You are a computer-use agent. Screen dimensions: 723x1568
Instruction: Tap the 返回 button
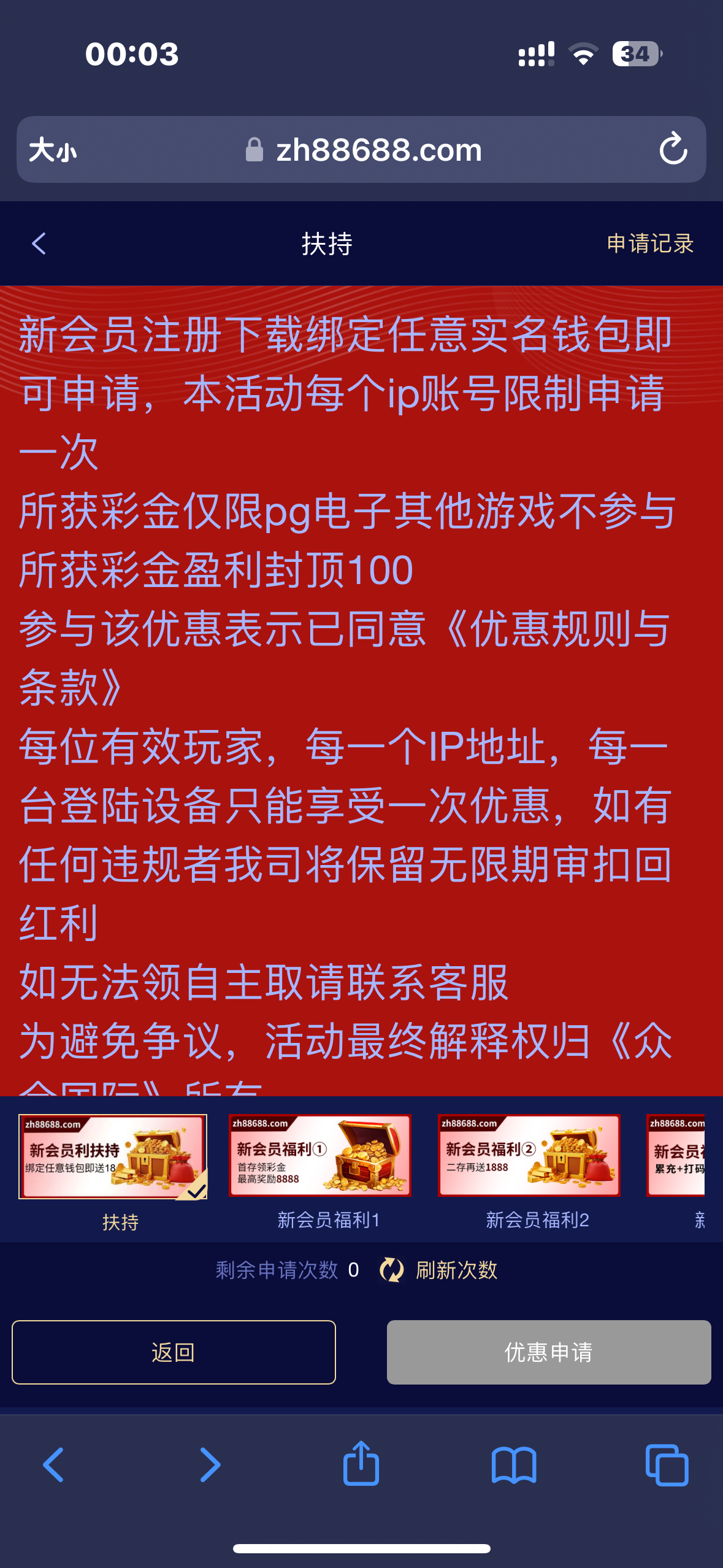tap(174, 1352)
